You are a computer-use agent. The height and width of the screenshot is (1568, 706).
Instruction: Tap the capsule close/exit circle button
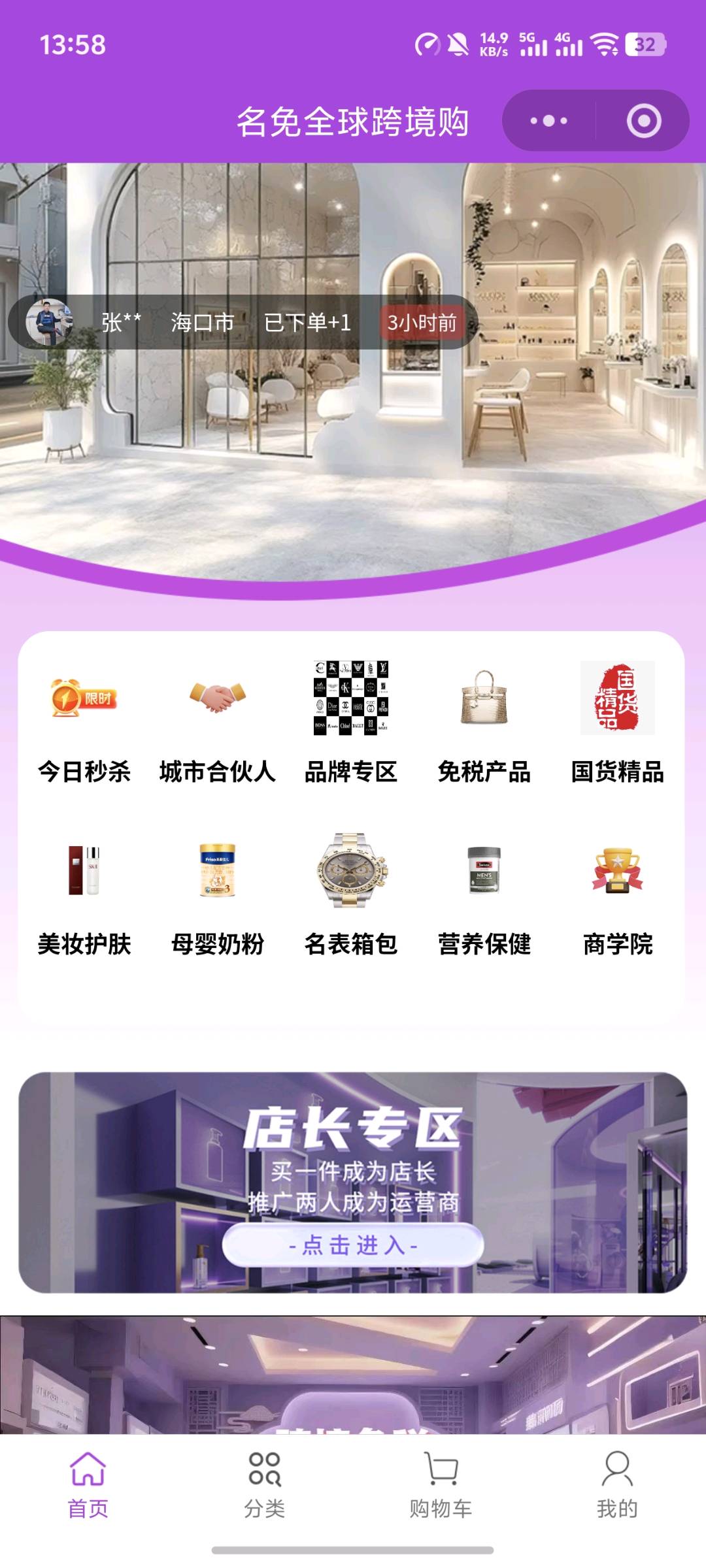pos(643,121)
